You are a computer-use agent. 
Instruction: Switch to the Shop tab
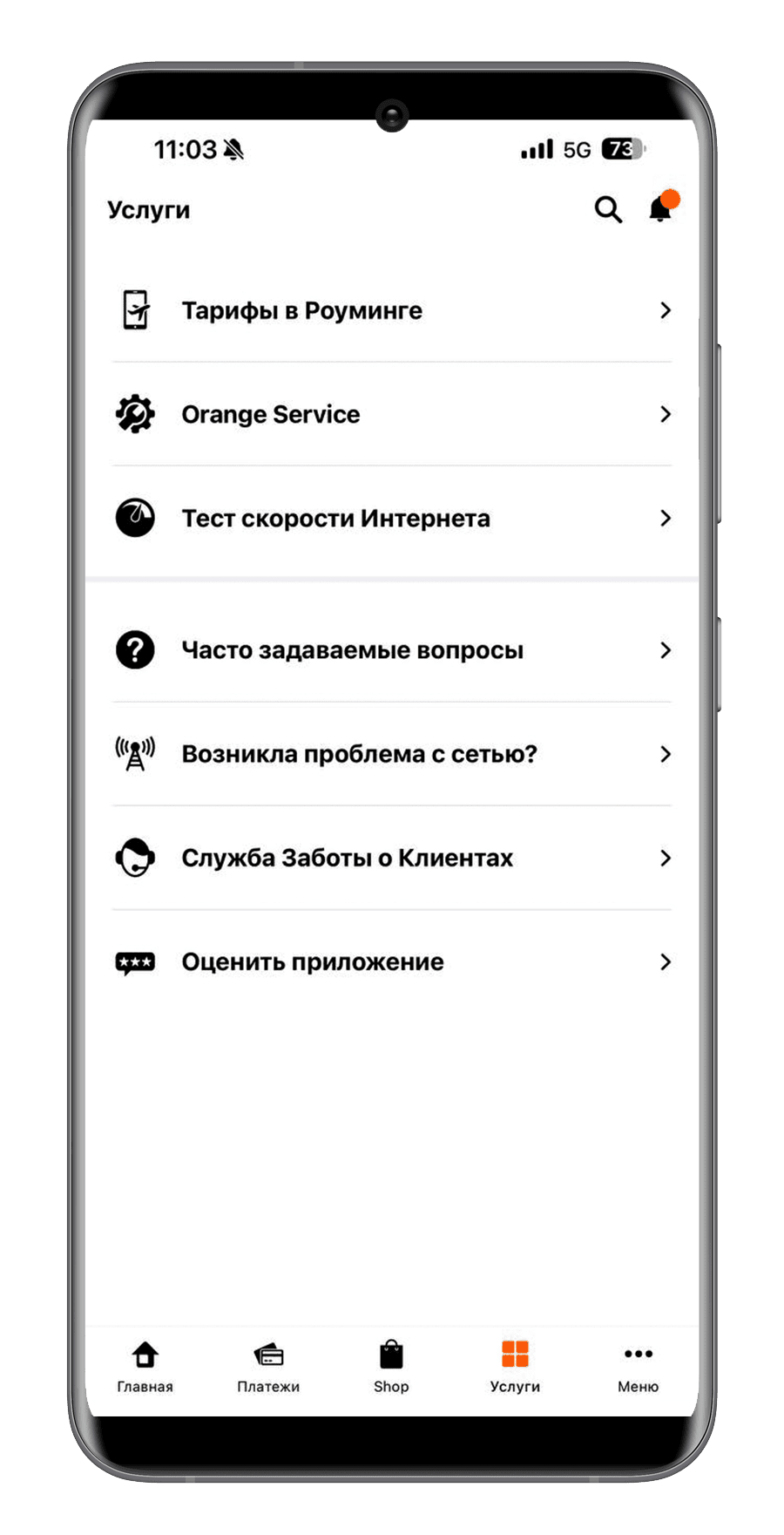(391, 1367)
